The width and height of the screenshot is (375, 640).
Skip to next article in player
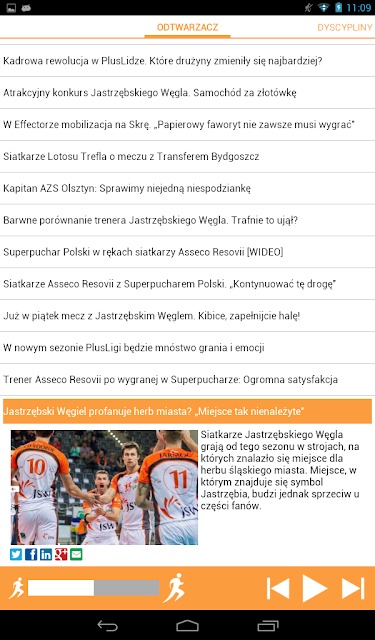(x=353, y=588)
